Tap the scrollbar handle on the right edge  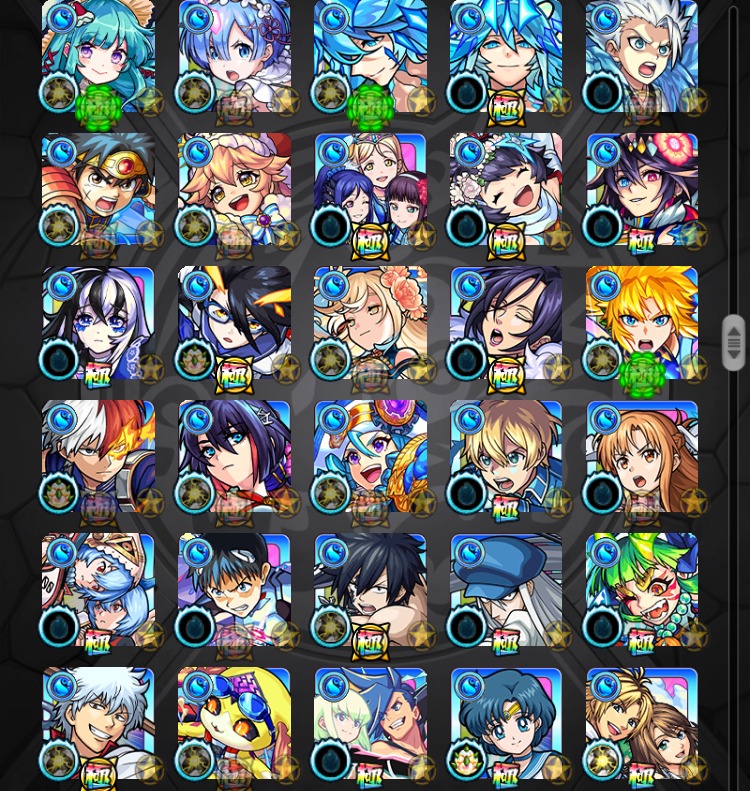[x=734, y=343]
